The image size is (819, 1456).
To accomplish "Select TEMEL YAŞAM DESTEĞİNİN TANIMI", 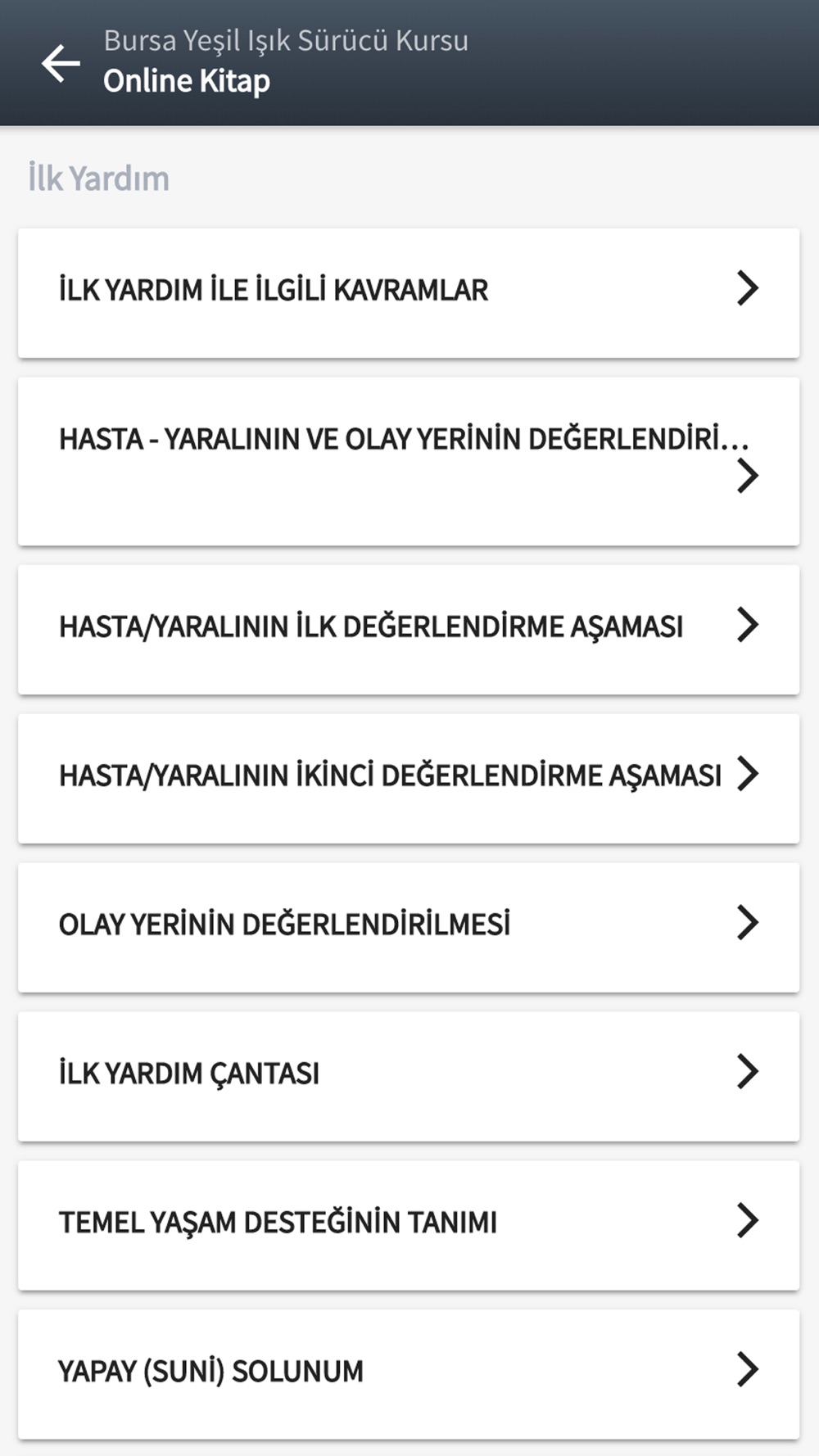I will (409, 1226).
